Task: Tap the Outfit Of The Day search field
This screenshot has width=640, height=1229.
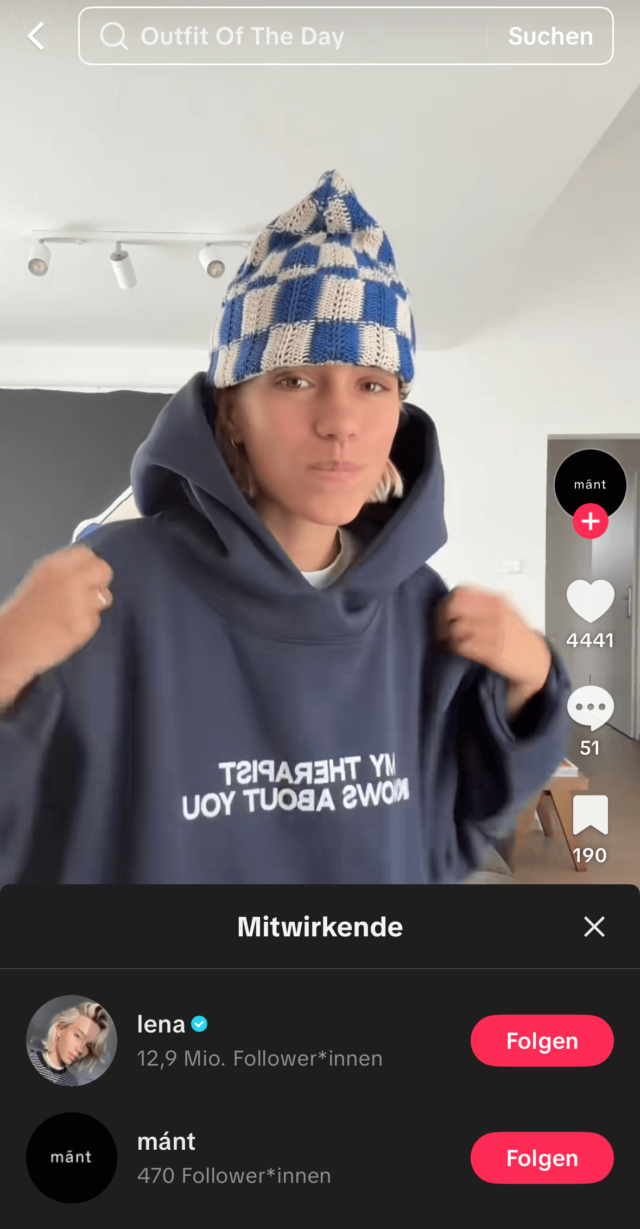Action: 290,37
